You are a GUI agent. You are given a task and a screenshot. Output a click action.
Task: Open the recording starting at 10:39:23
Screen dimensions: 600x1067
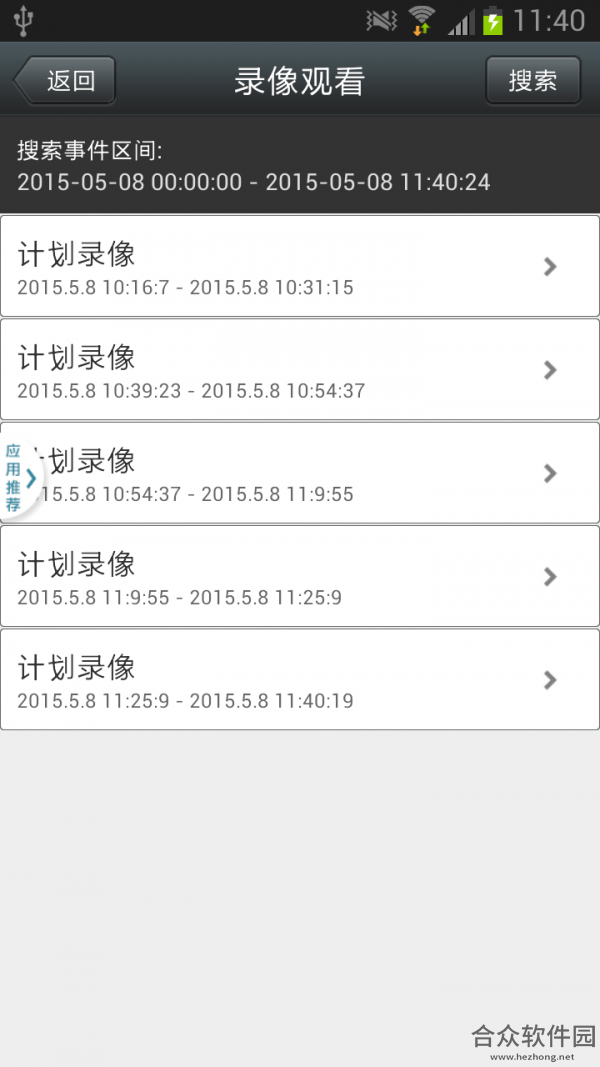point(300,370)
